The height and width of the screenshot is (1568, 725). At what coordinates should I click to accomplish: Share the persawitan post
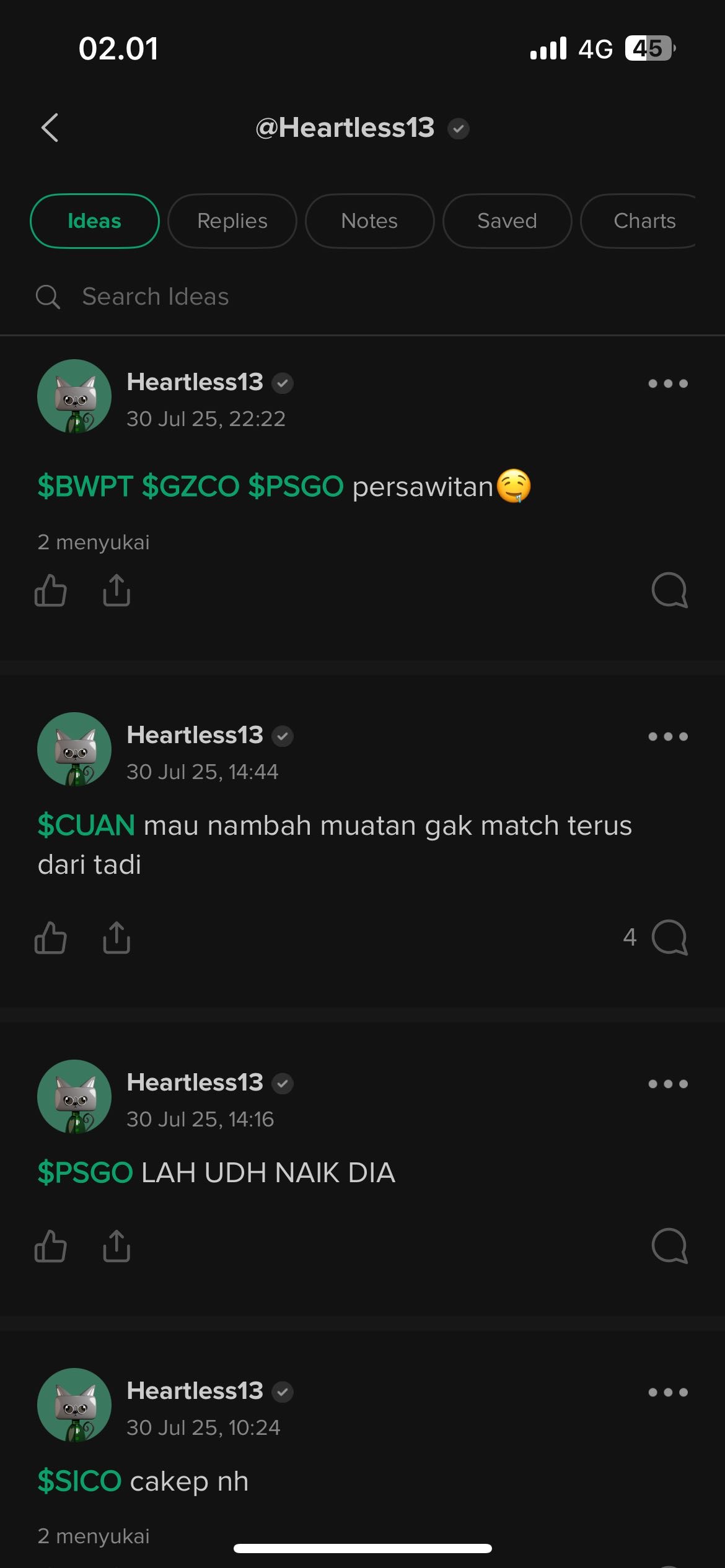116,590
